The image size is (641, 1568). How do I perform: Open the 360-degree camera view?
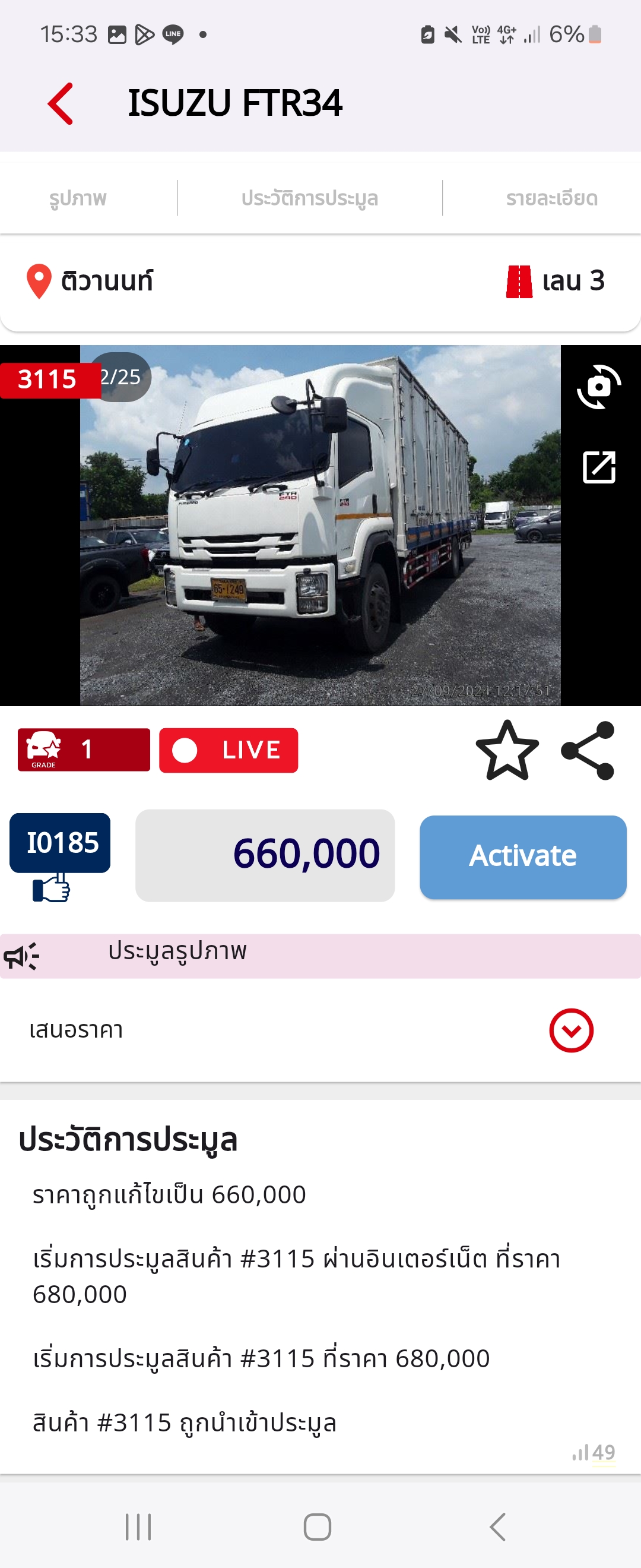point(598,387)
